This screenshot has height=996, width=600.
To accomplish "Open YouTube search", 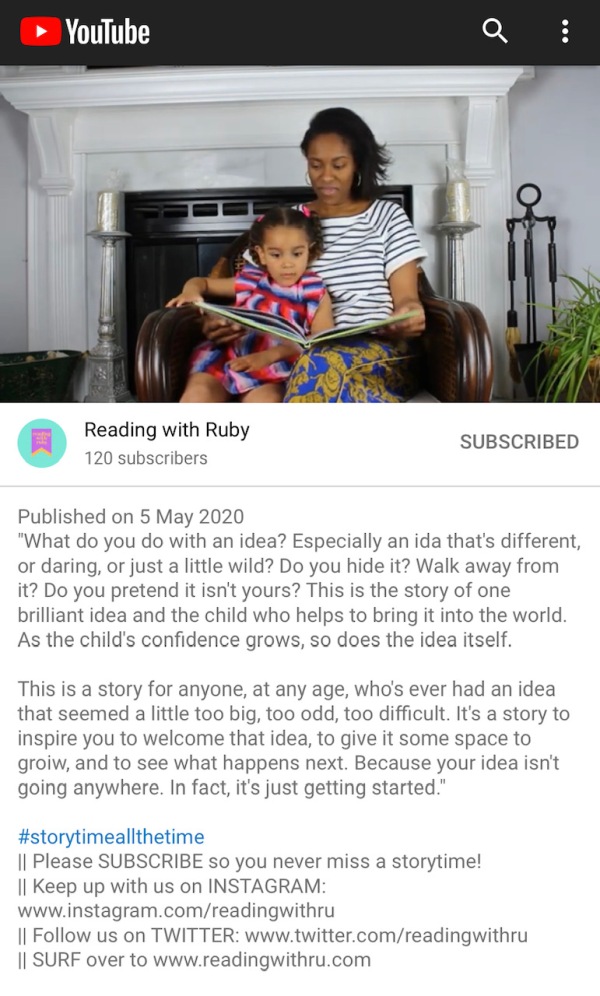I will coord(495,31).
